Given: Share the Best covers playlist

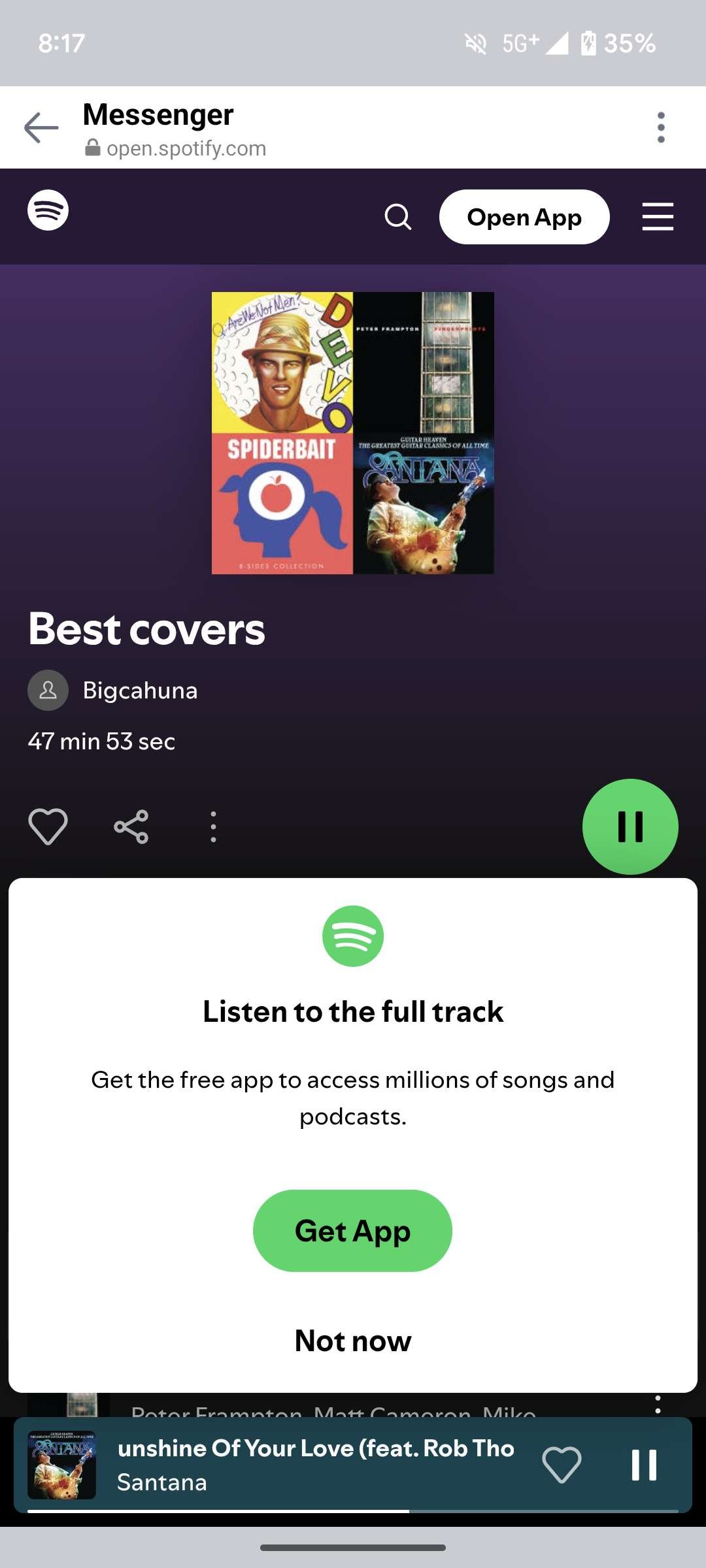Looking at the screenshot, I should pos(131,826).
